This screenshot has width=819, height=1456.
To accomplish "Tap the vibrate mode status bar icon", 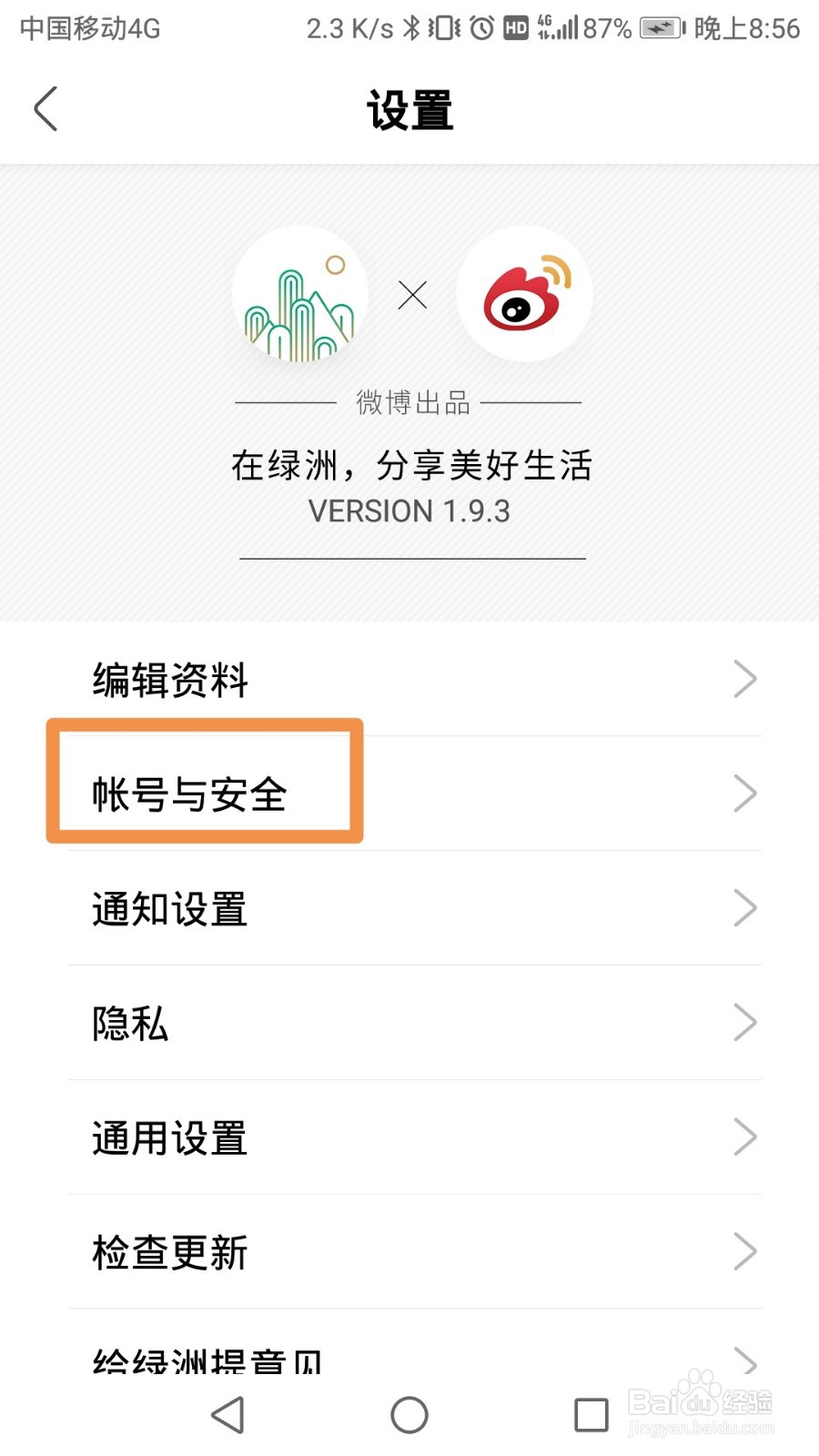I will pyautogui.click(x=443, y=28).
